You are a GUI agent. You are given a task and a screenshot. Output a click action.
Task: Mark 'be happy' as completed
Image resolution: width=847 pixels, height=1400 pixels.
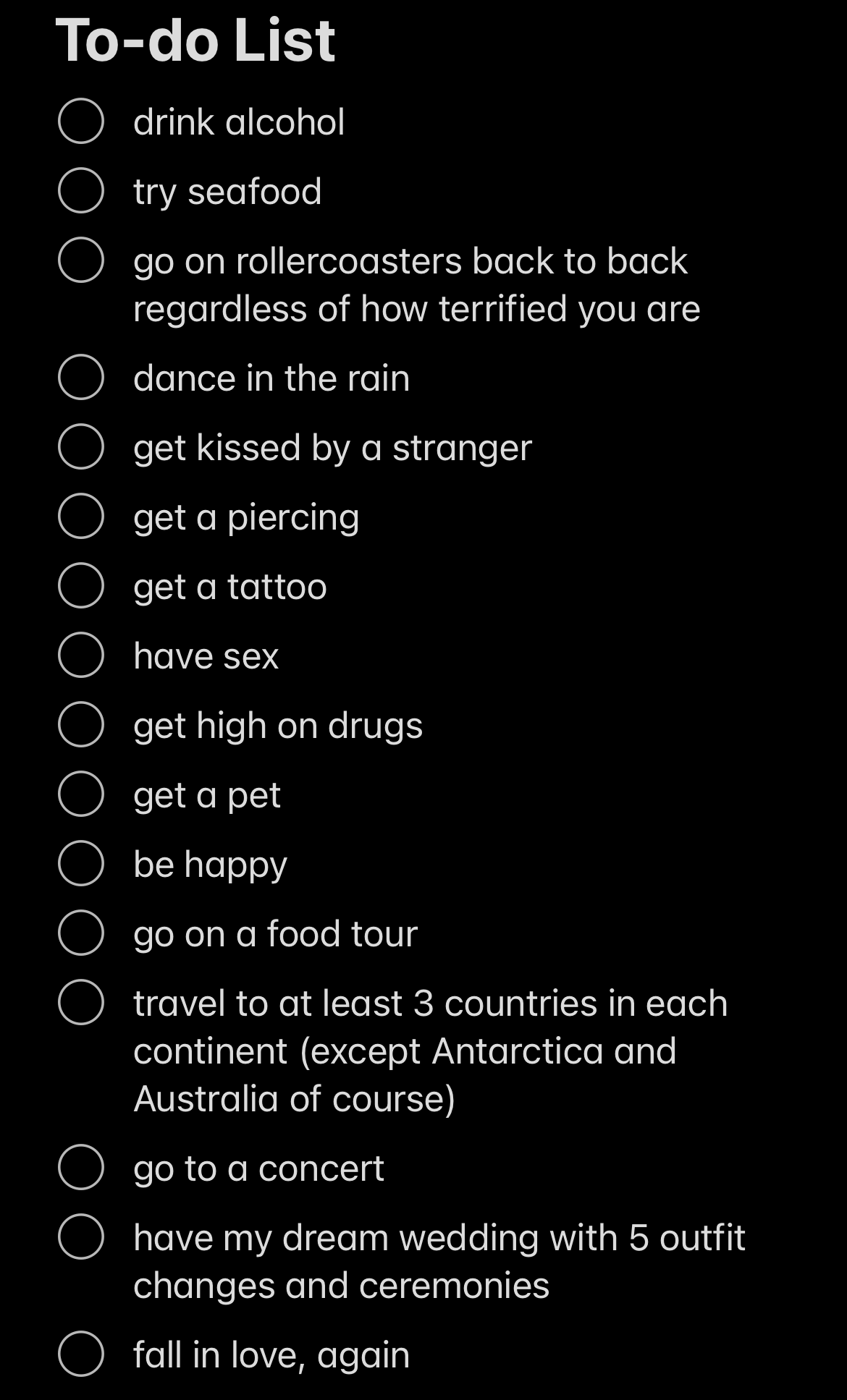tap(80, 863)
